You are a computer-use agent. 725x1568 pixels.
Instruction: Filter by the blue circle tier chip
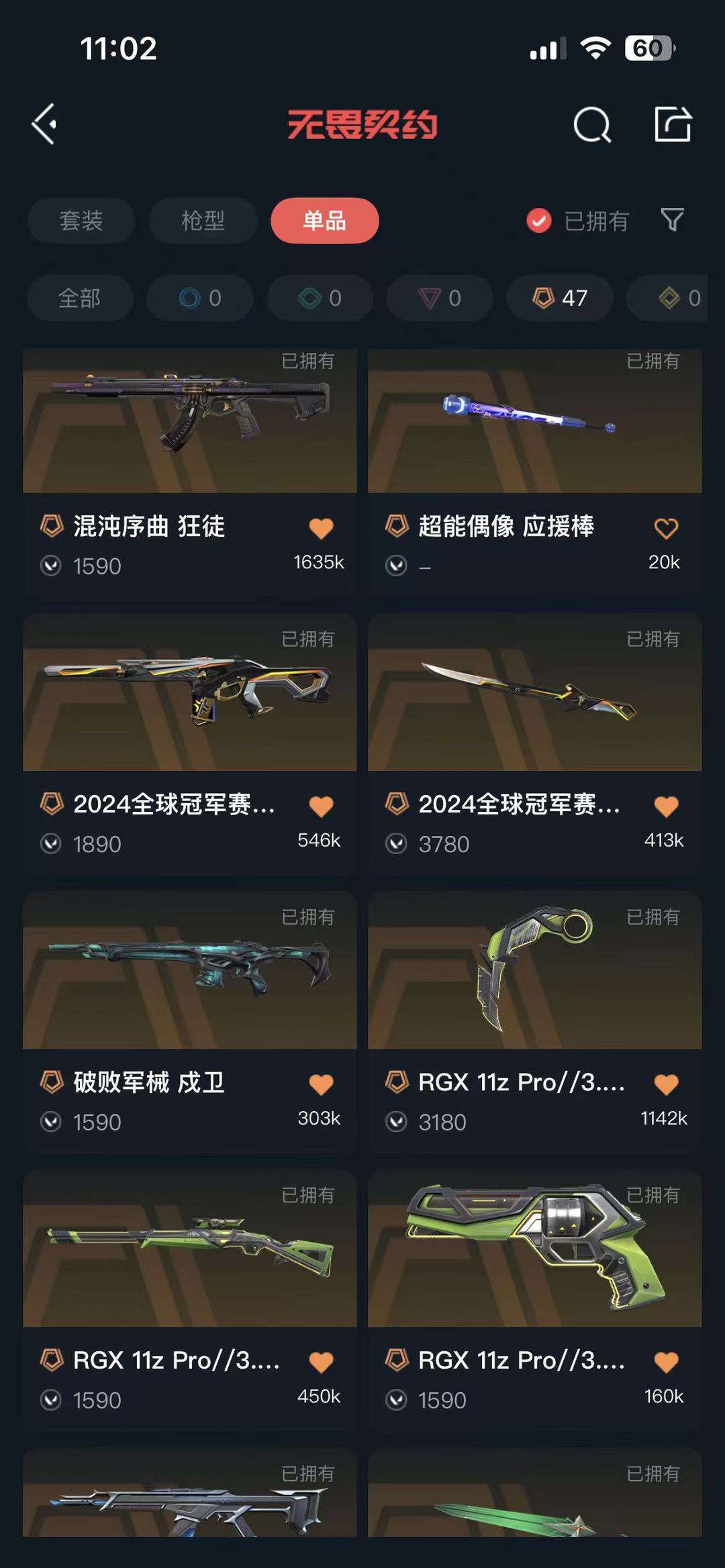pos(199,298)
